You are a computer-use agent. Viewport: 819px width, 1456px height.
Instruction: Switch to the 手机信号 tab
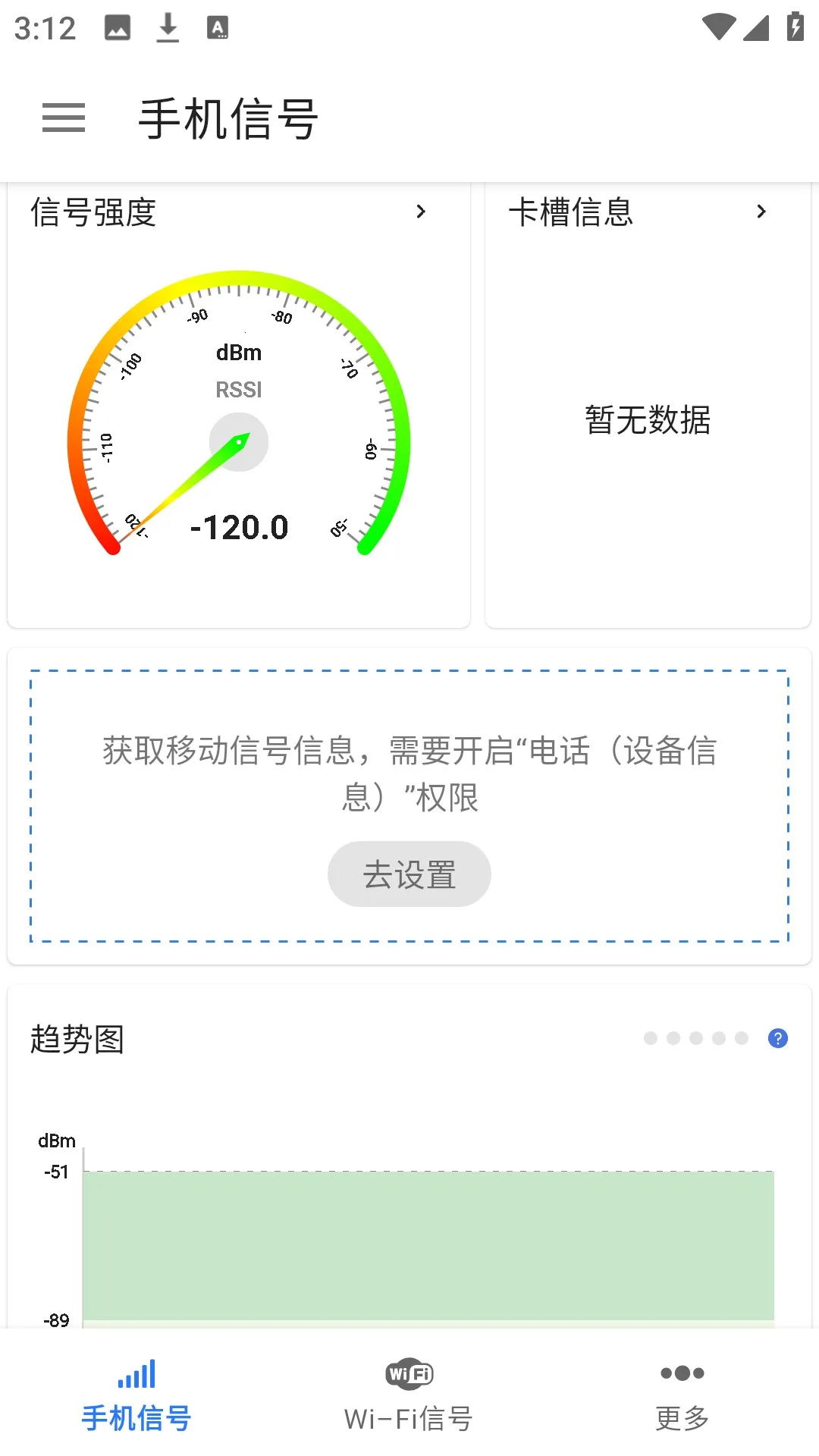point(136,1417)
